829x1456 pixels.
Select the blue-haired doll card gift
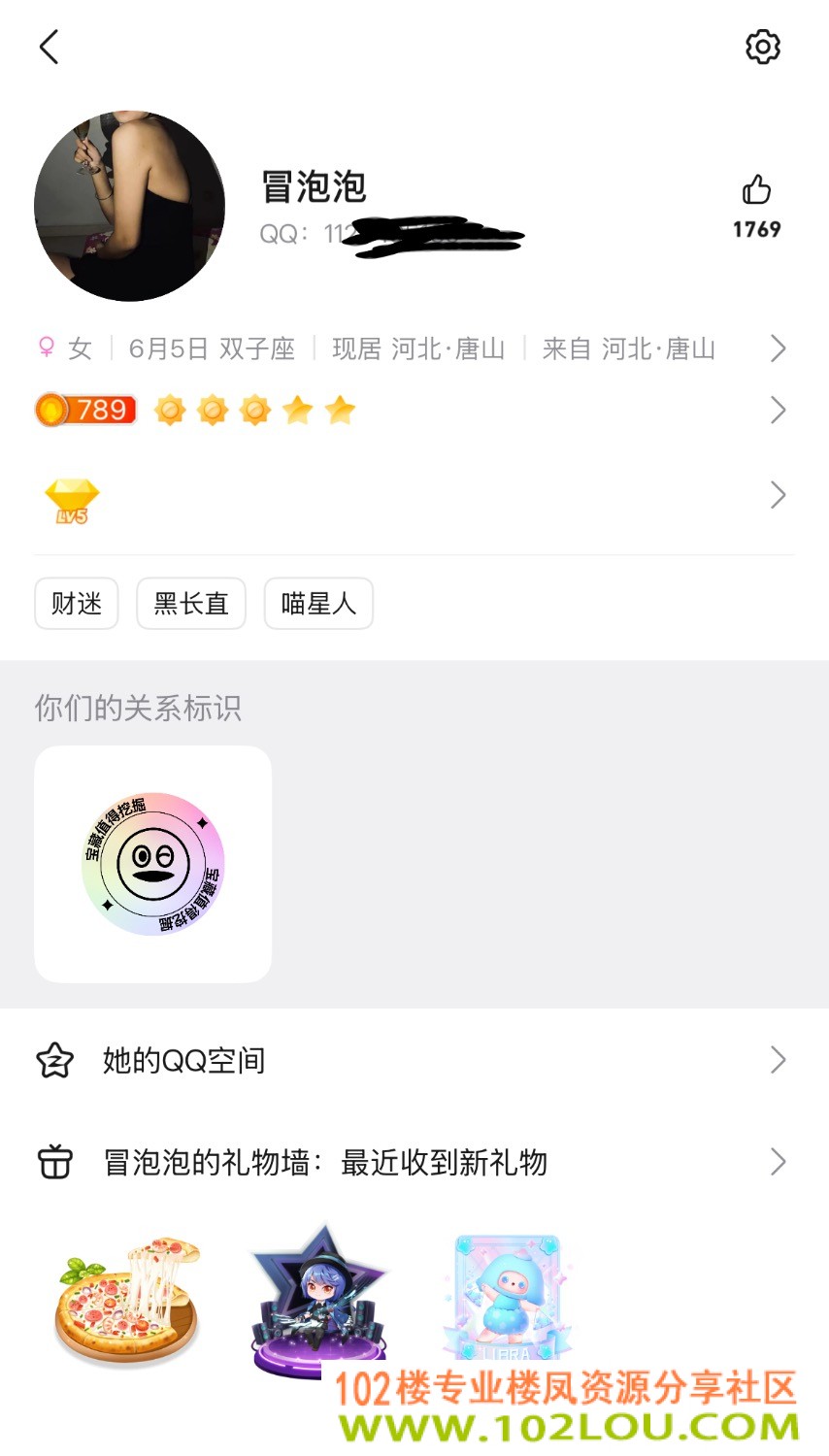coord(507,1298)
